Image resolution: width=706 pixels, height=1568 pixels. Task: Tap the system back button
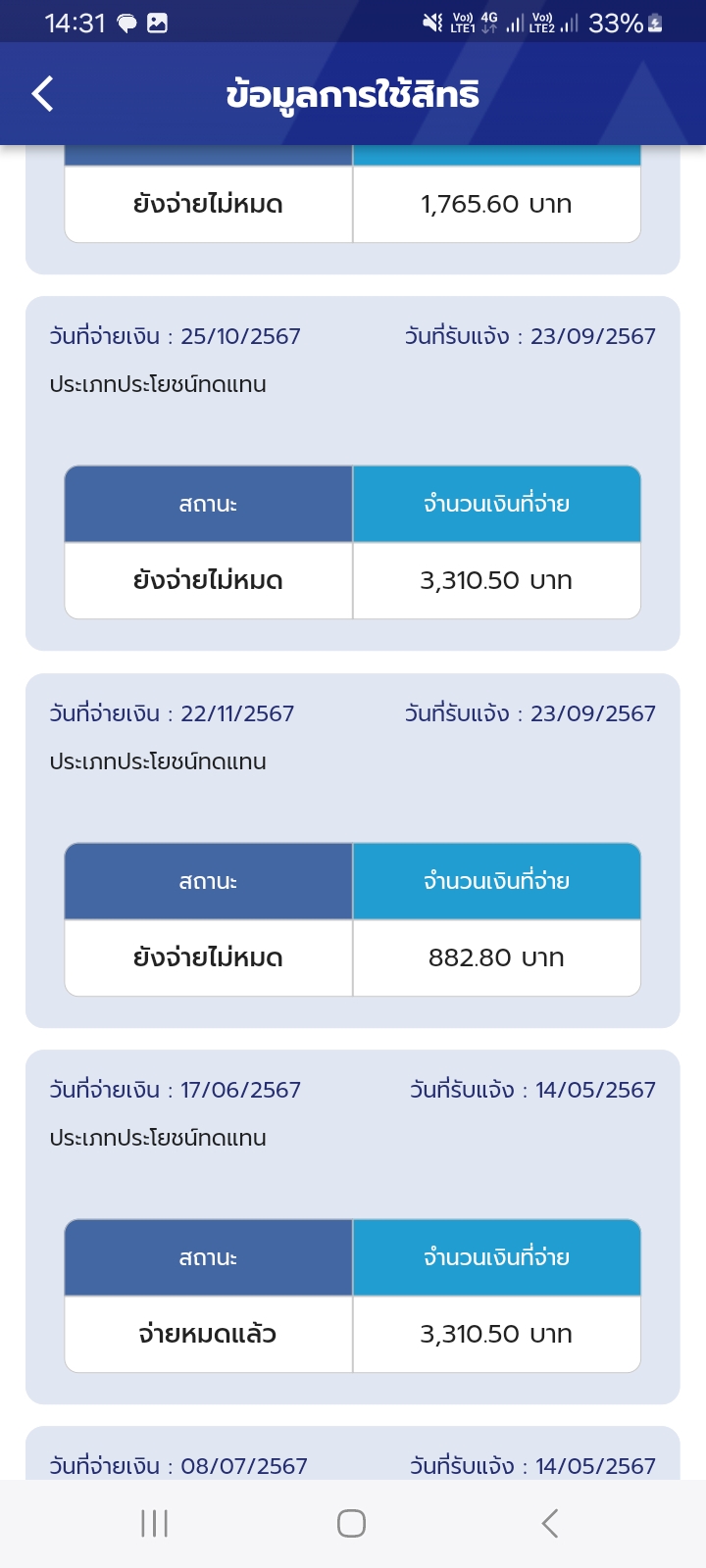(550, 1523)
